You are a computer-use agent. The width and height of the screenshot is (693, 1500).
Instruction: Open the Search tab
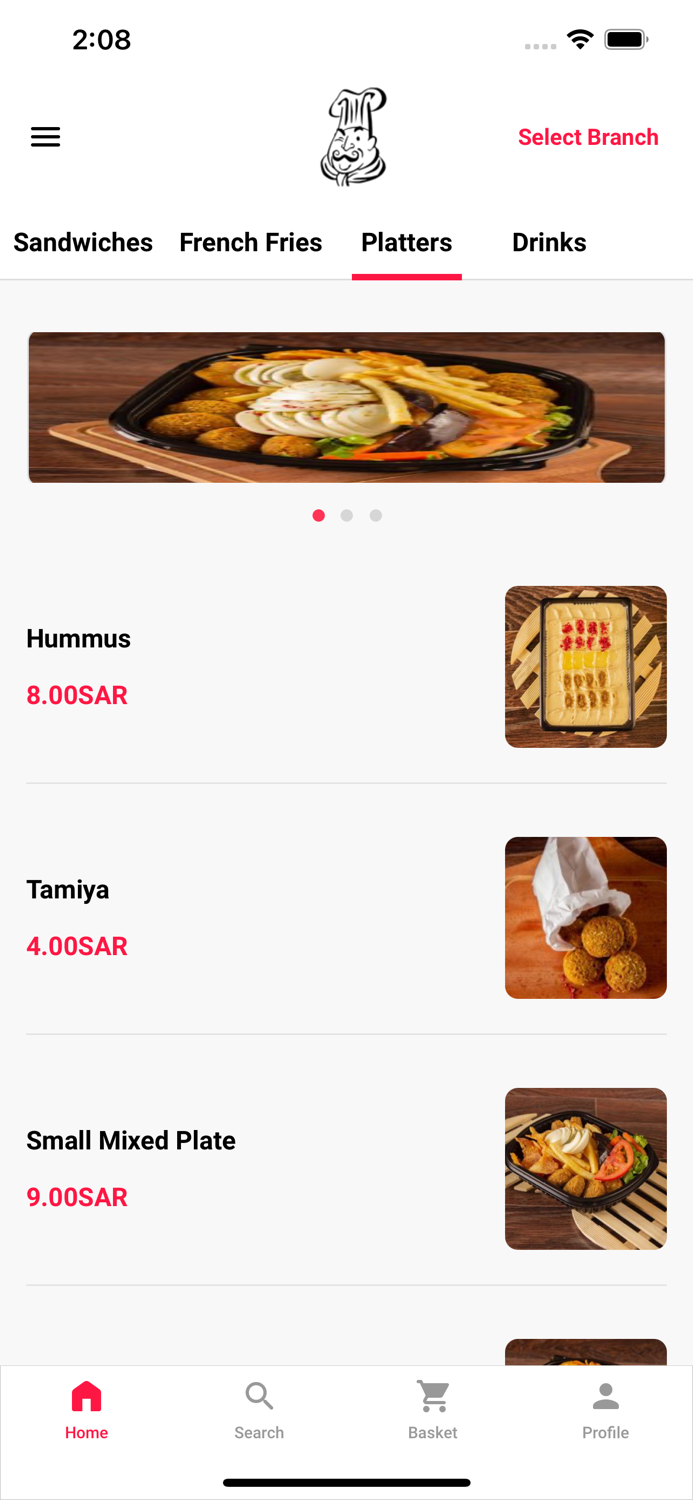click(259, 1410)
